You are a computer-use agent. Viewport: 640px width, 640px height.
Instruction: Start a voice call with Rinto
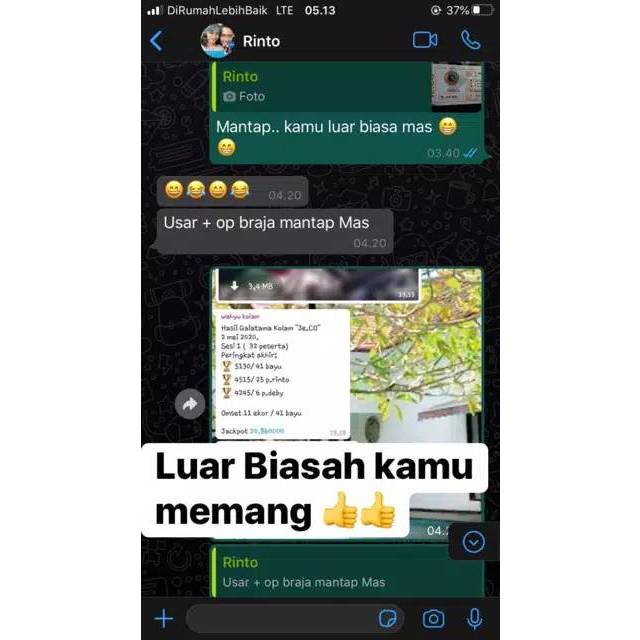coord(470,40)
